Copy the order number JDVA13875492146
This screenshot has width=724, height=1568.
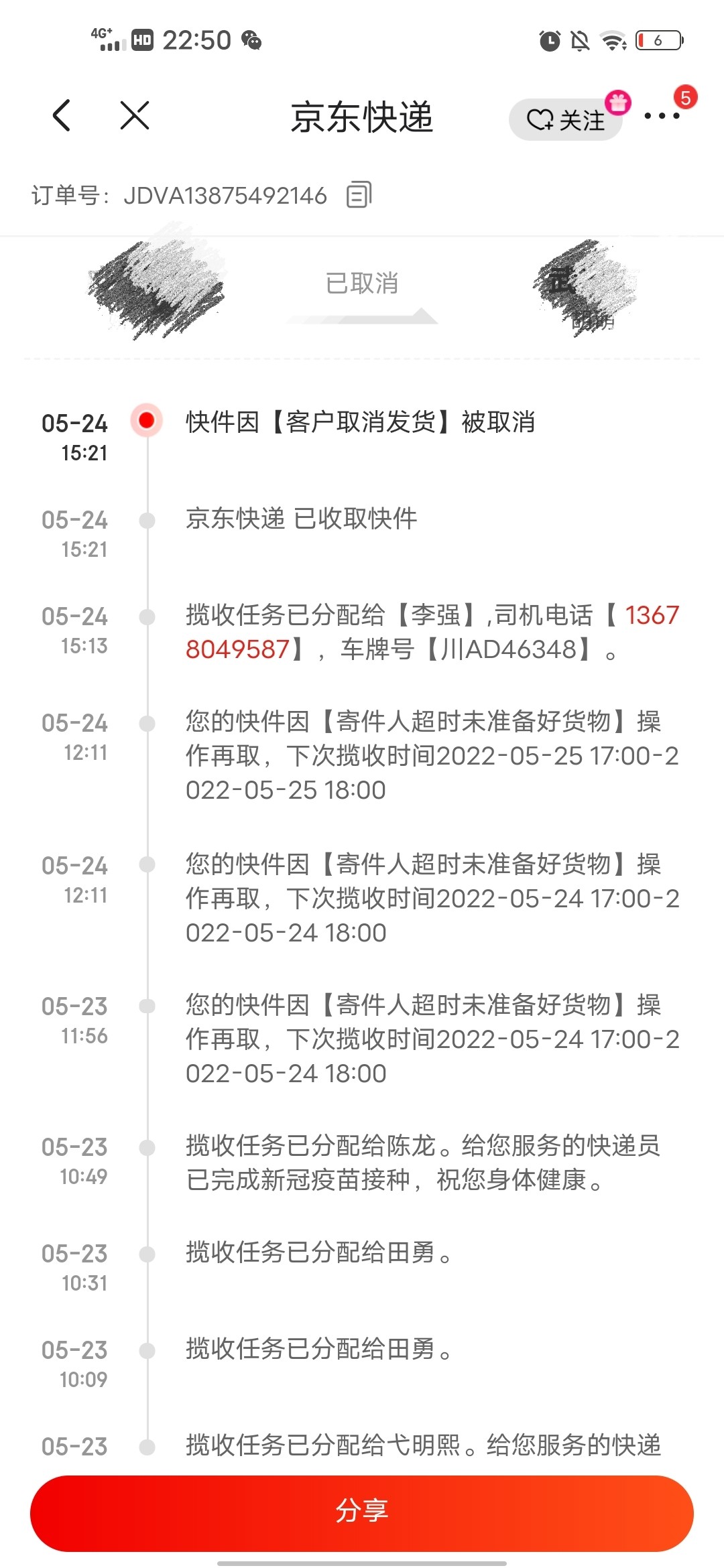[359, 195]
